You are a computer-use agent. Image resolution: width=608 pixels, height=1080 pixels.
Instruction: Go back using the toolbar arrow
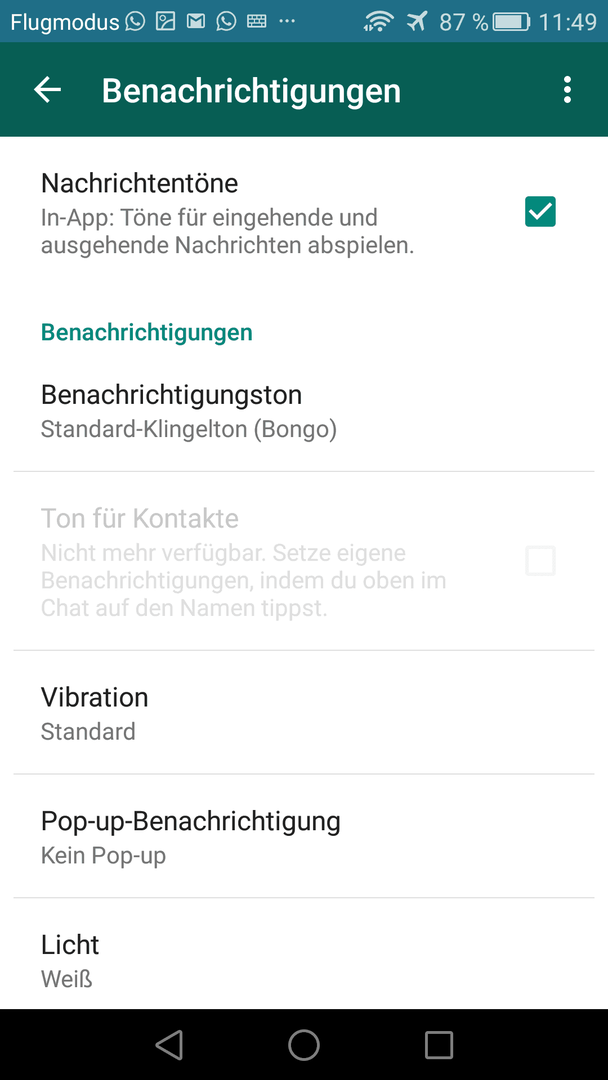(x=48, y=90)
